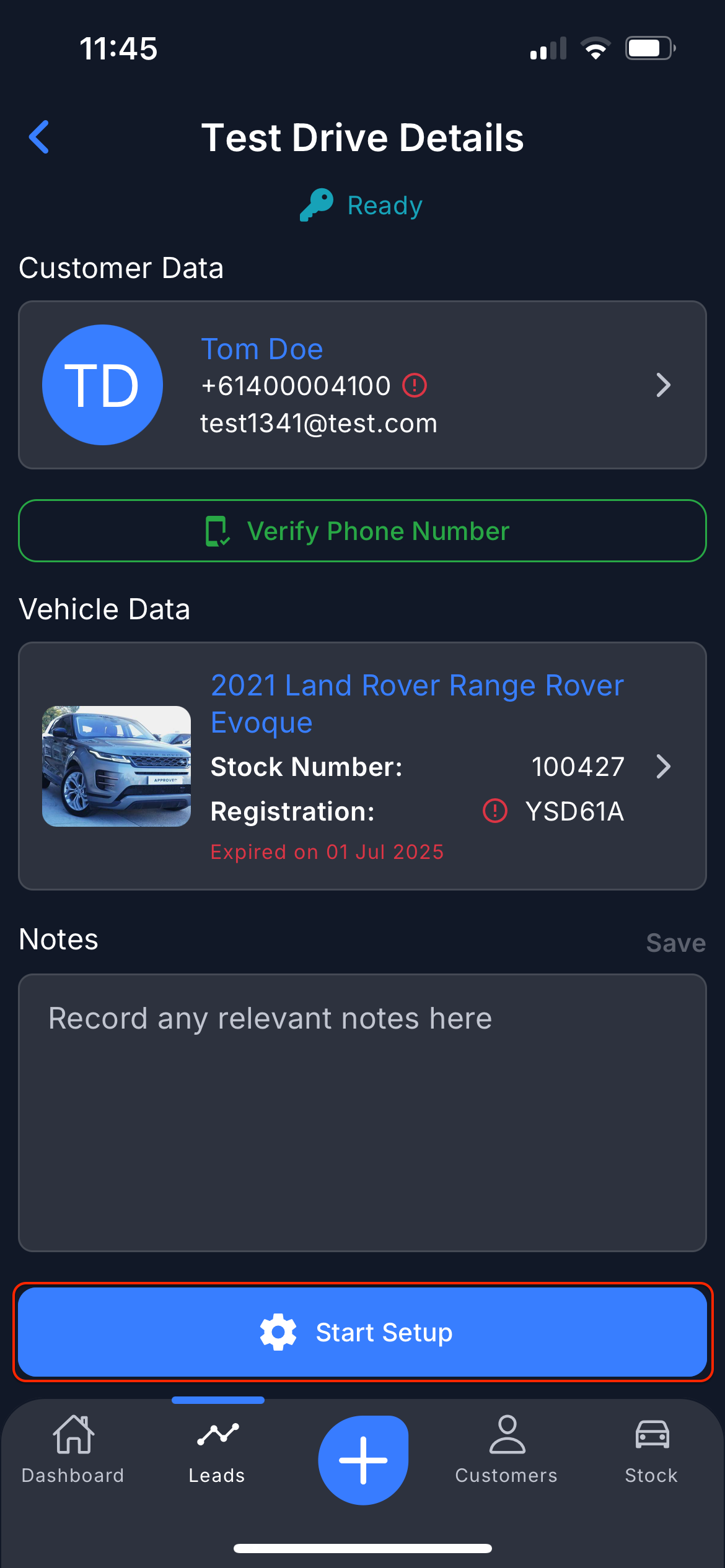Switch to the Dashboard tab
The height and width of the screenshot is (1568, 725).
point(73,1450)
